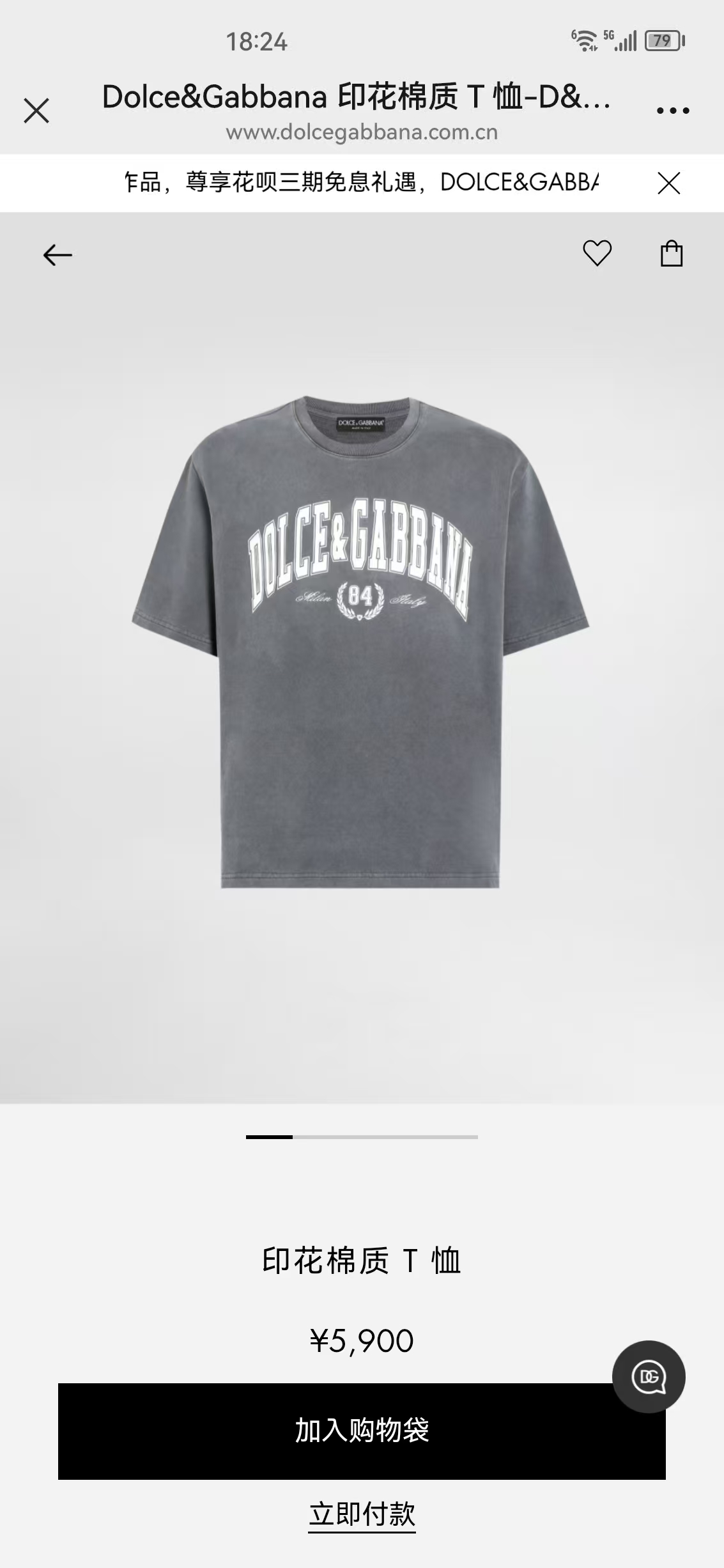The width and height of the screenshot is (724, 1568).
Task: Tap the 立即付款 pay now link
Action: click(362, 1514)
